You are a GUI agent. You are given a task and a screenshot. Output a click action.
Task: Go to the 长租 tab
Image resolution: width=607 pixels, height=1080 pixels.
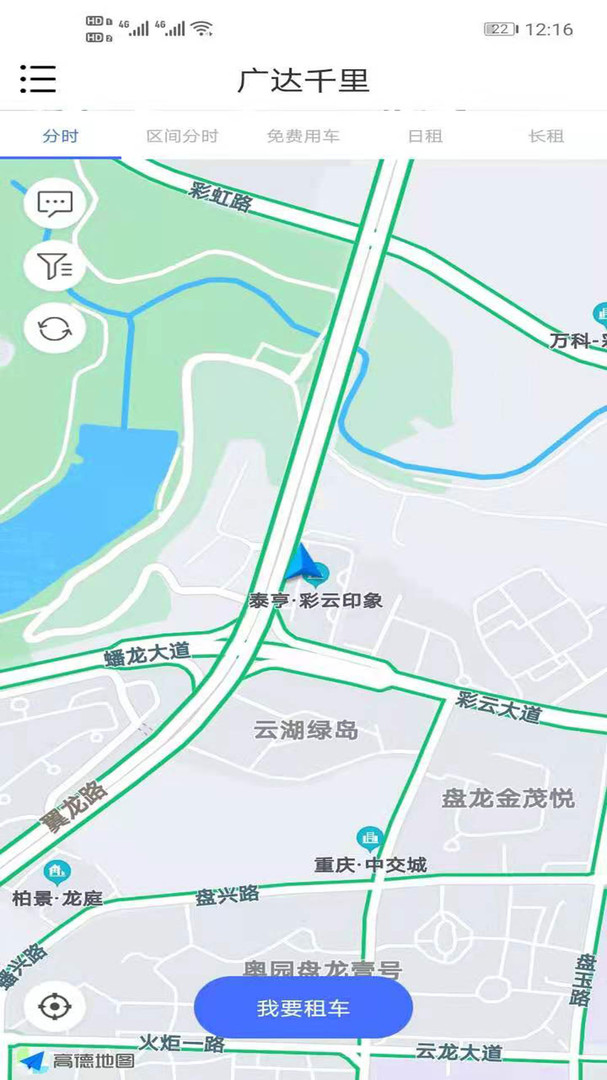tap(546, 136)
